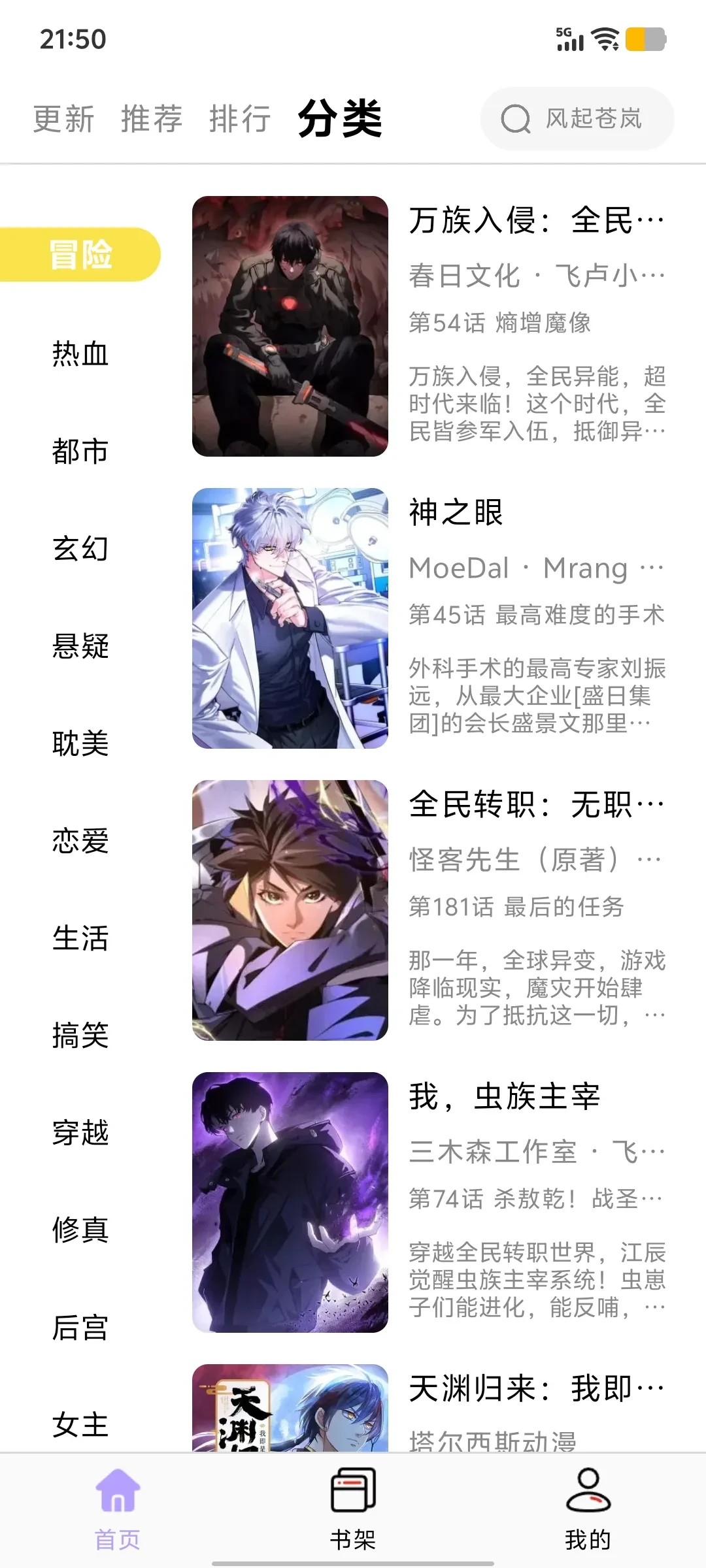Show comics in the 悬疑 category
The width and height of the screenshot is (706, 1568).
pos(80,645)
